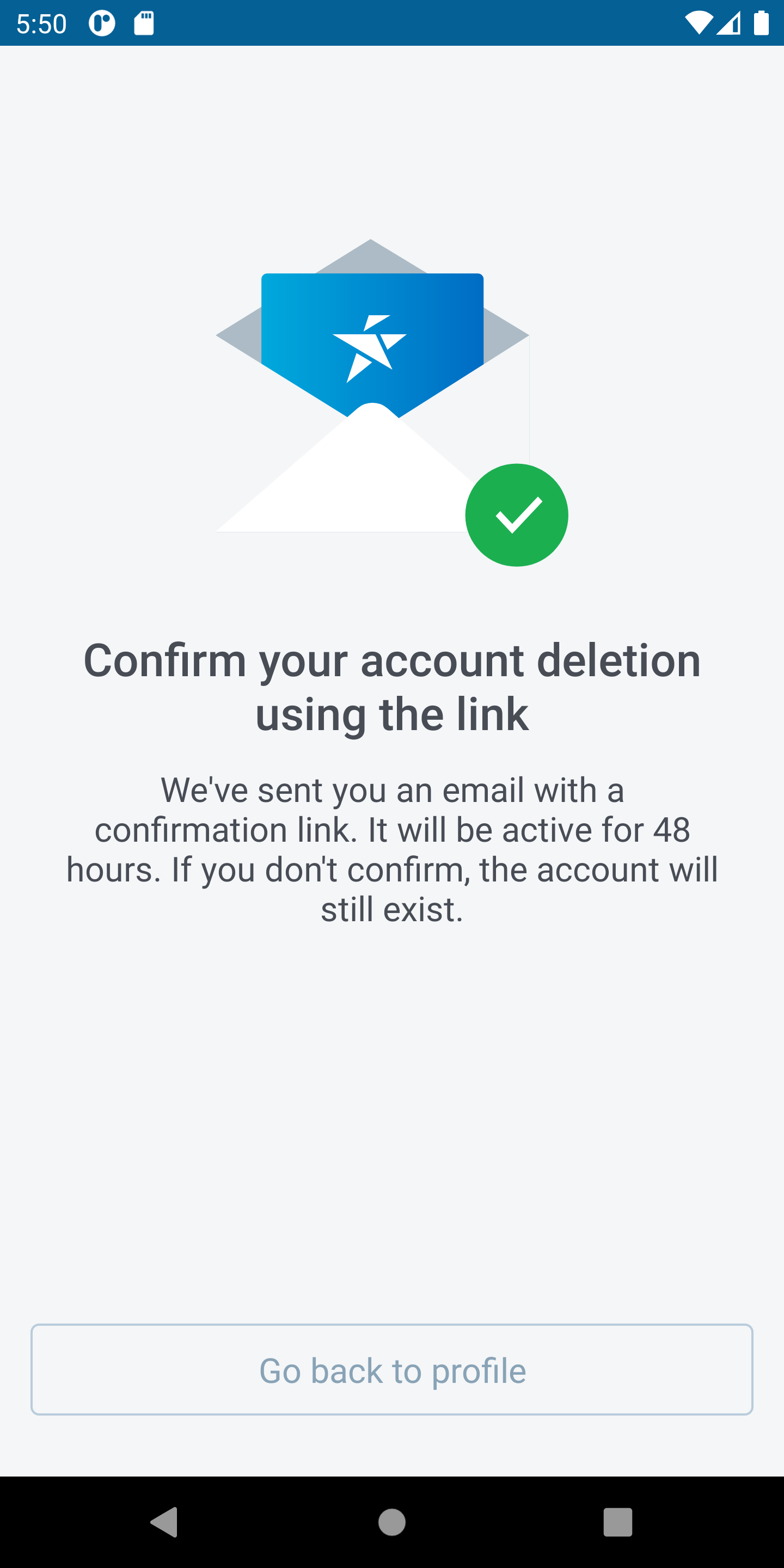Tap the system back navigation button
The width and height of the screenshot is (784, 1568).
(x=164, y=1522)
